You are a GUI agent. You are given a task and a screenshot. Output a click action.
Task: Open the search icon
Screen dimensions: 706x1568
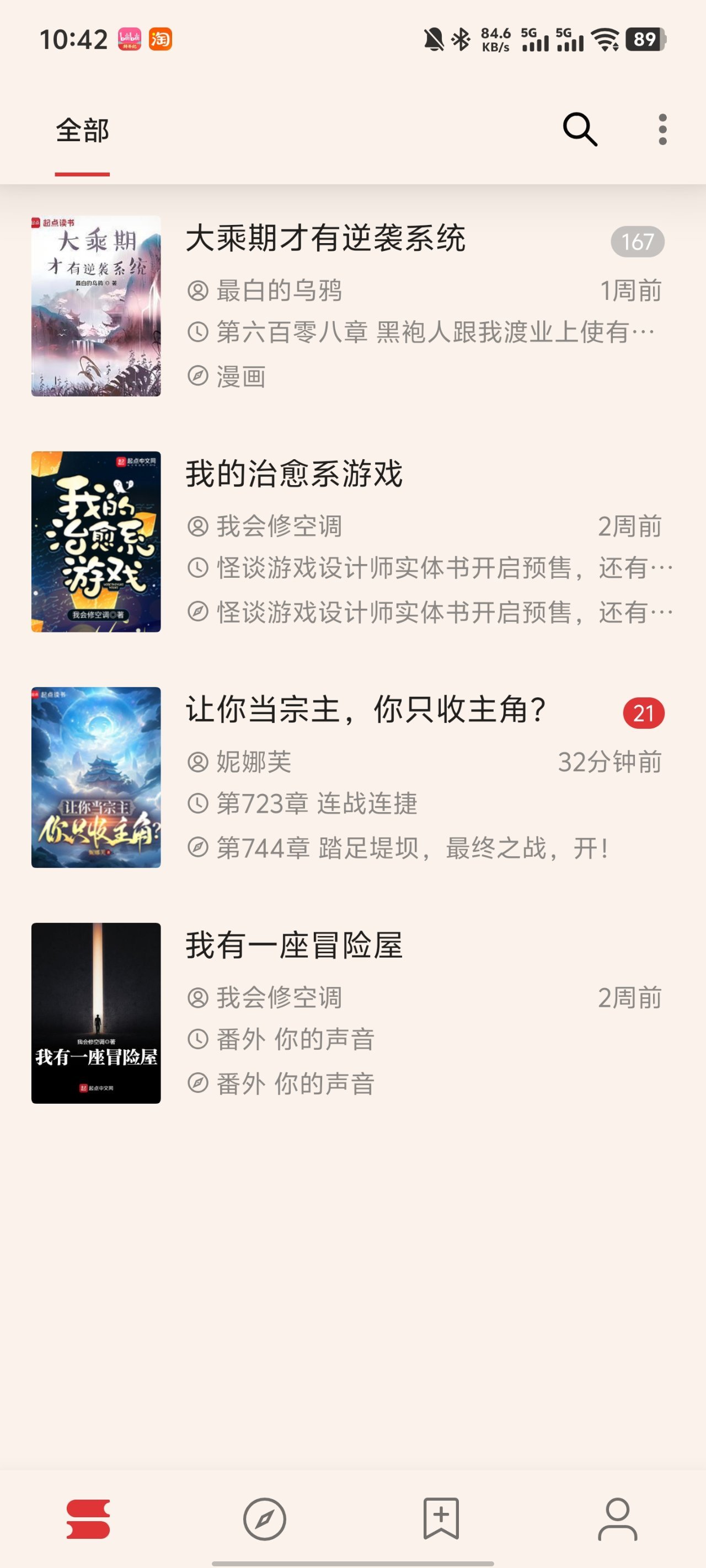(579, 130)
